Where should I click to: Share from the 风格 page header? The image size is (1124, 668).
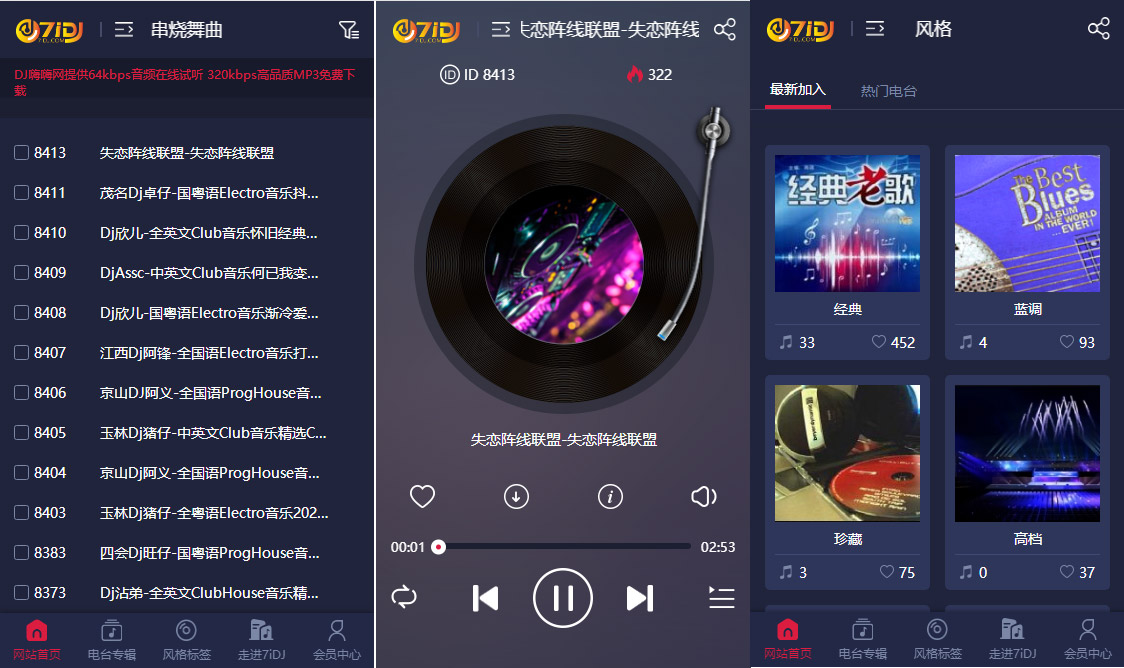tap(1098, 29)
